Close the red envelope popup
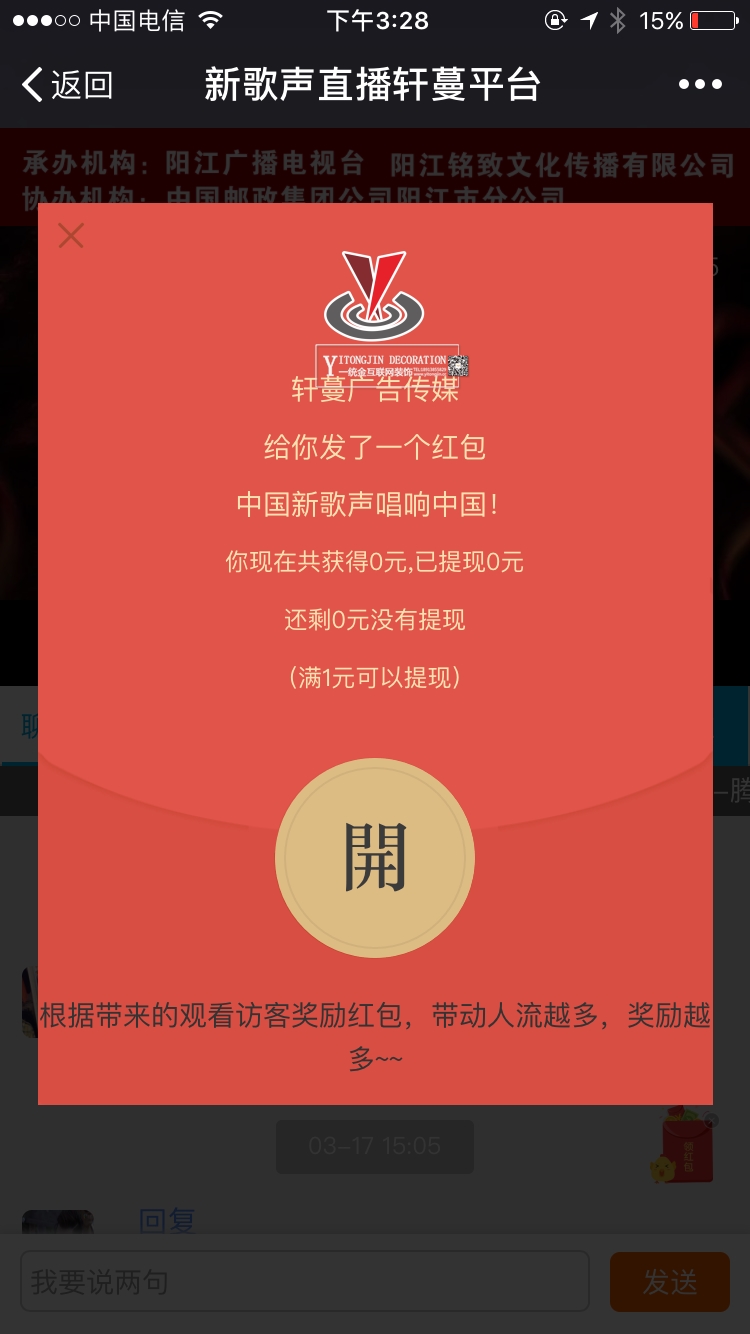Screen dimensions: 750x1334 coord(71,236)
